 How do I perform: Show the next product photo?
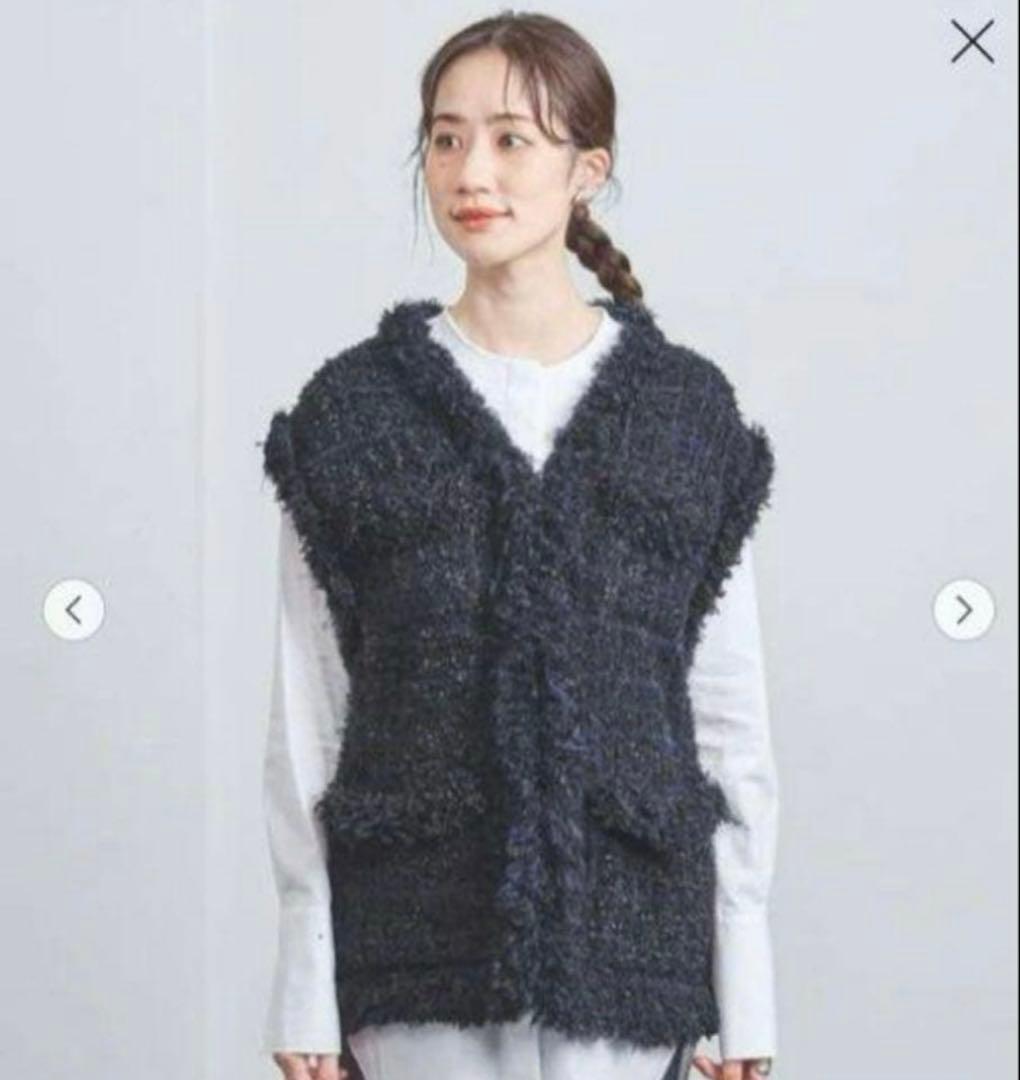pos(963,609)
